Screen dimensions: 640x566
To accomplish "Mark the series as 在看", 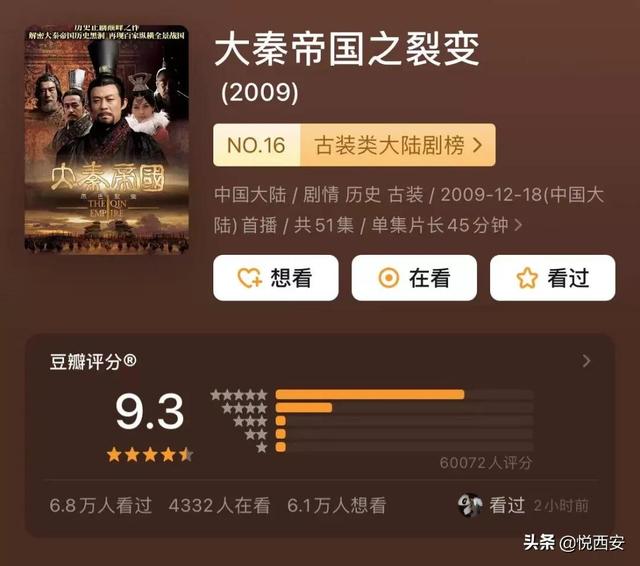I will [x=413, y=278].
